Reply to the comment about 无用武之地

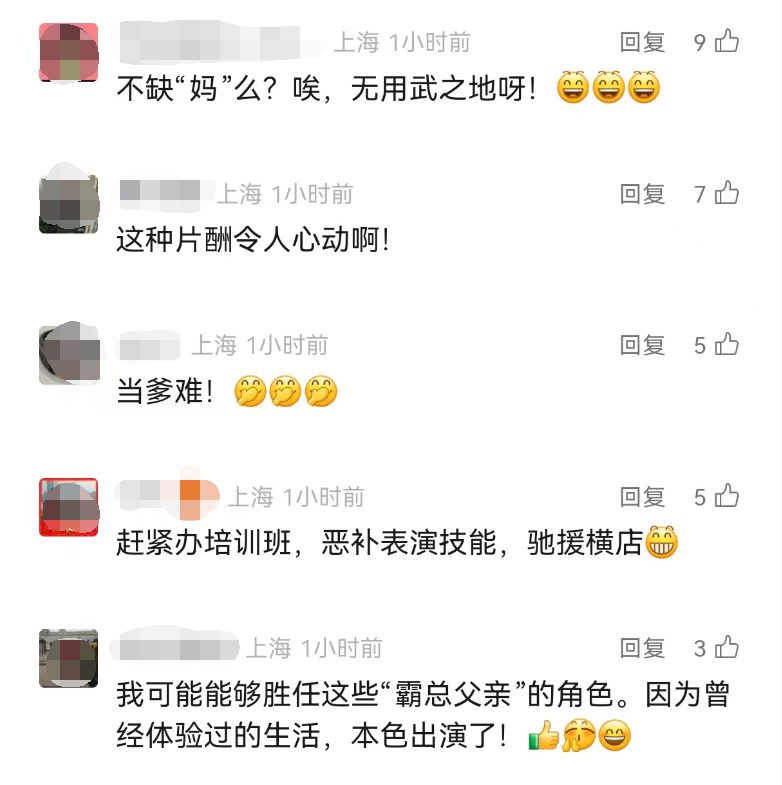pyautogui.click(x=642, y=42)
